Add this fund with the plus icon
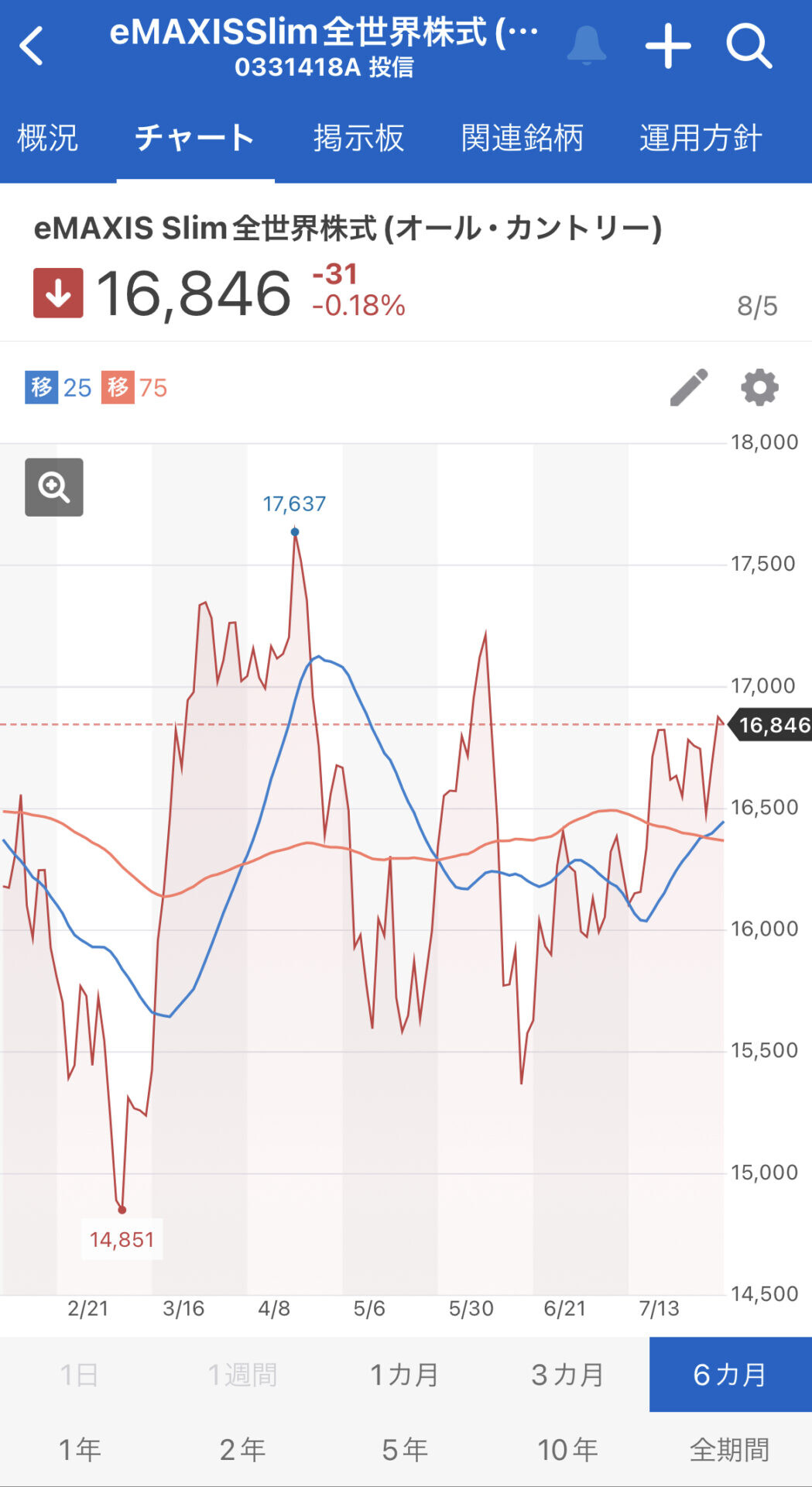This screenshot has width=812, height=1487. (668, 46)
